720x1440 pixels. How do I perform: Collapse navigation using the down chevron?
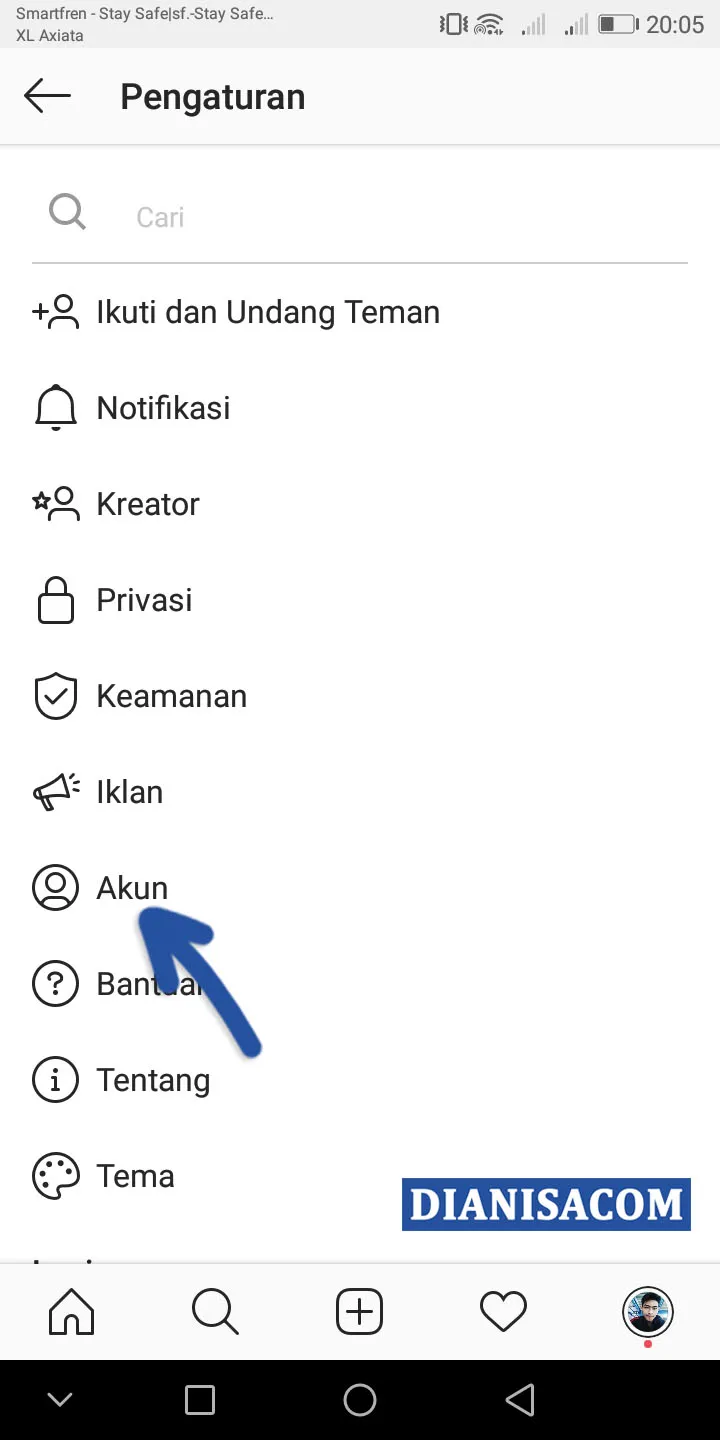pyautogui.click(x=60, y=1399)
